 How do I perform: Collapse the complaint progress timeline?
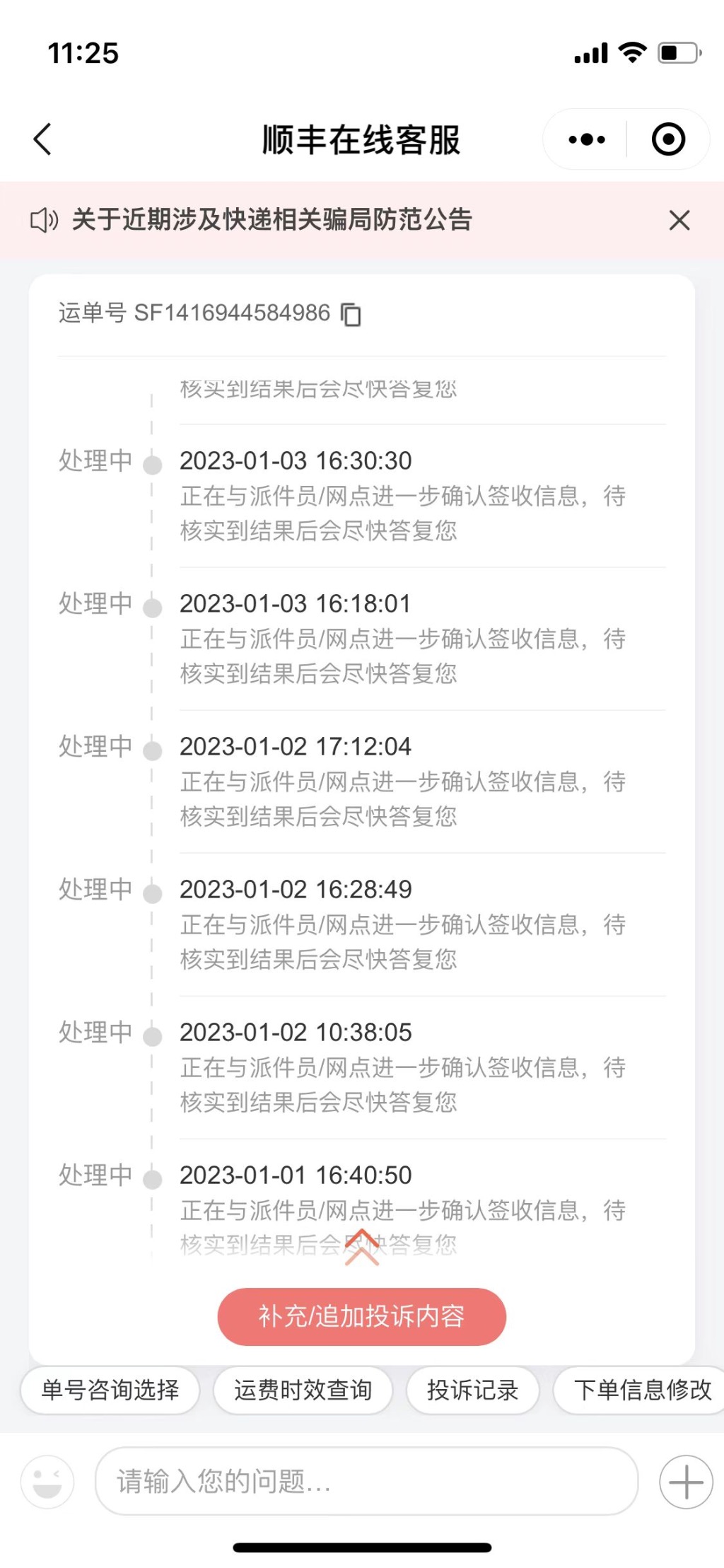[361, 1247]
